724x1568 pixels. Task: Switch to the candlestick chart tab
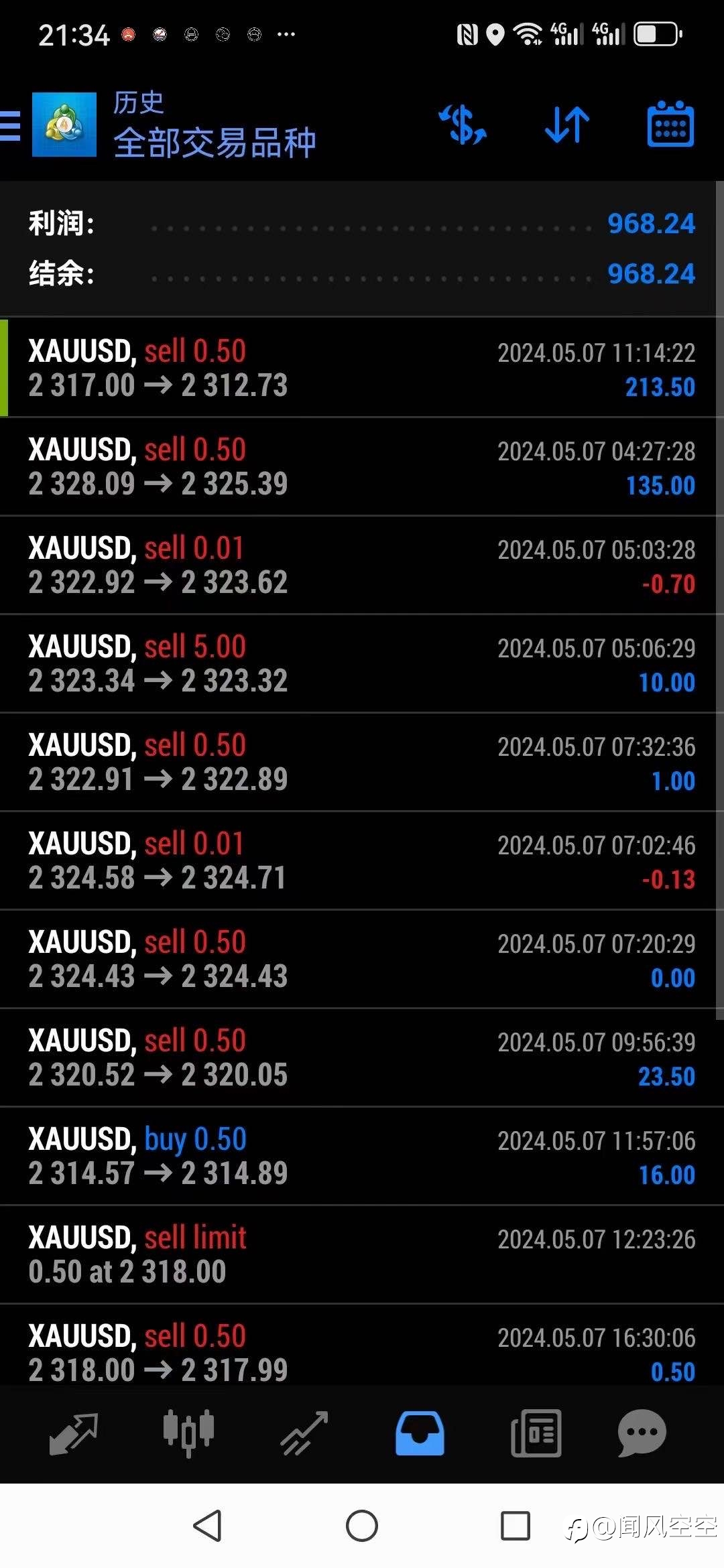coord(188,1433)
